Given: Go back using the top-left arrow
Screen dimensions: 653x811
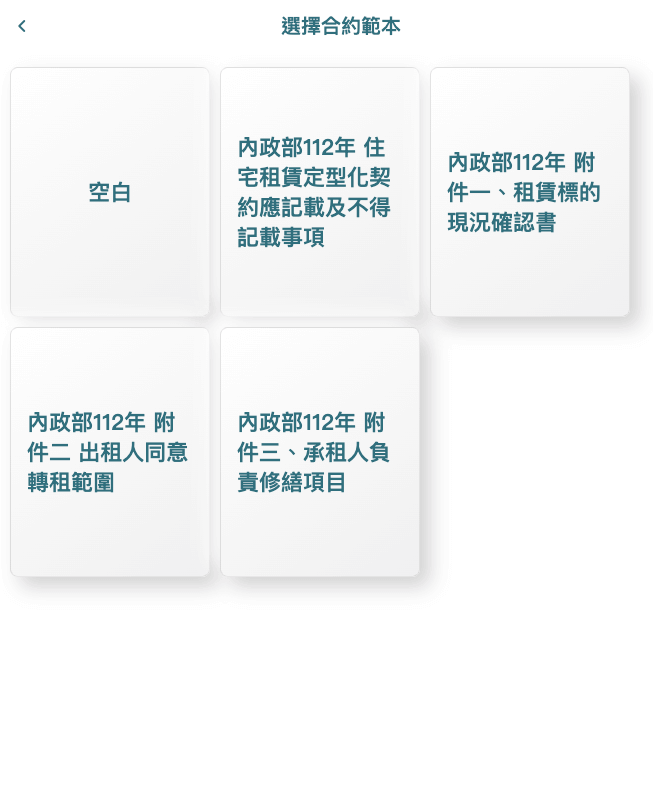Looking at the screenshot, I should click(22, 26).
